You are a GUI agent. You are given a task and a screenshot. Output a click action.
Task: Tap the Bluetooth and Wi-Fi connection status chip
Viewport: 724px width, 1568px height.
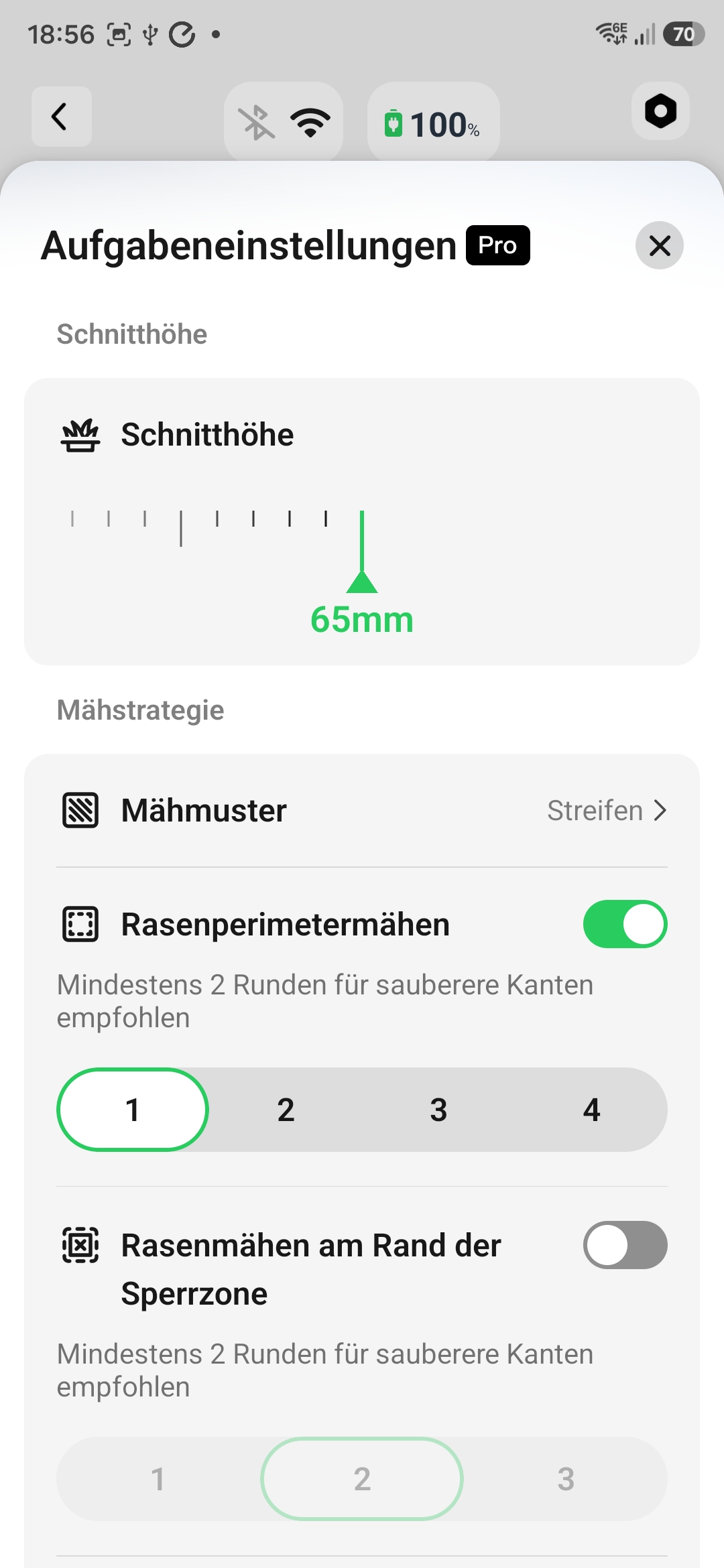click(284, 122)
